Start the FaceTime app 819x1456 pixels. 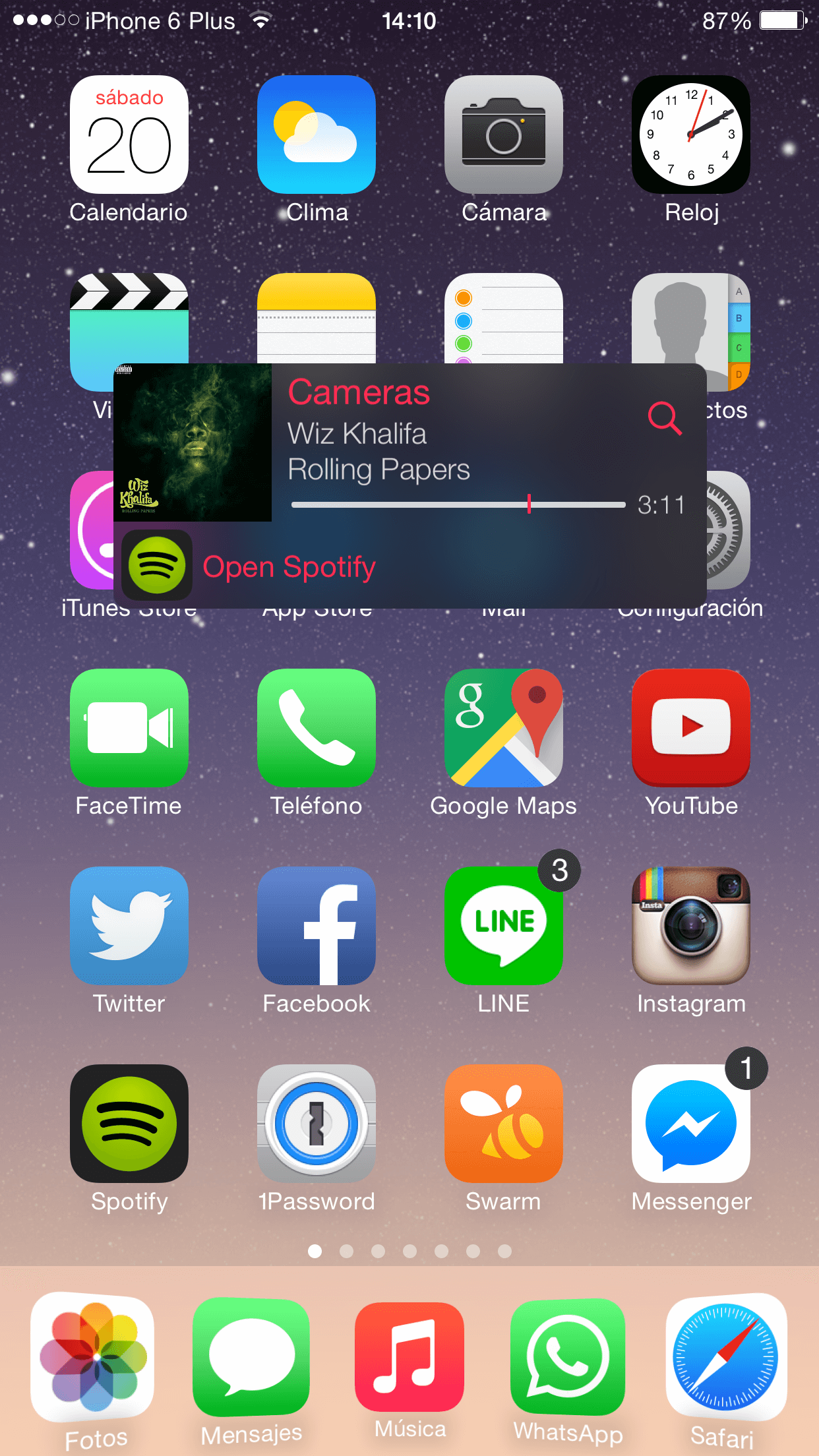(x=129, y=728)
